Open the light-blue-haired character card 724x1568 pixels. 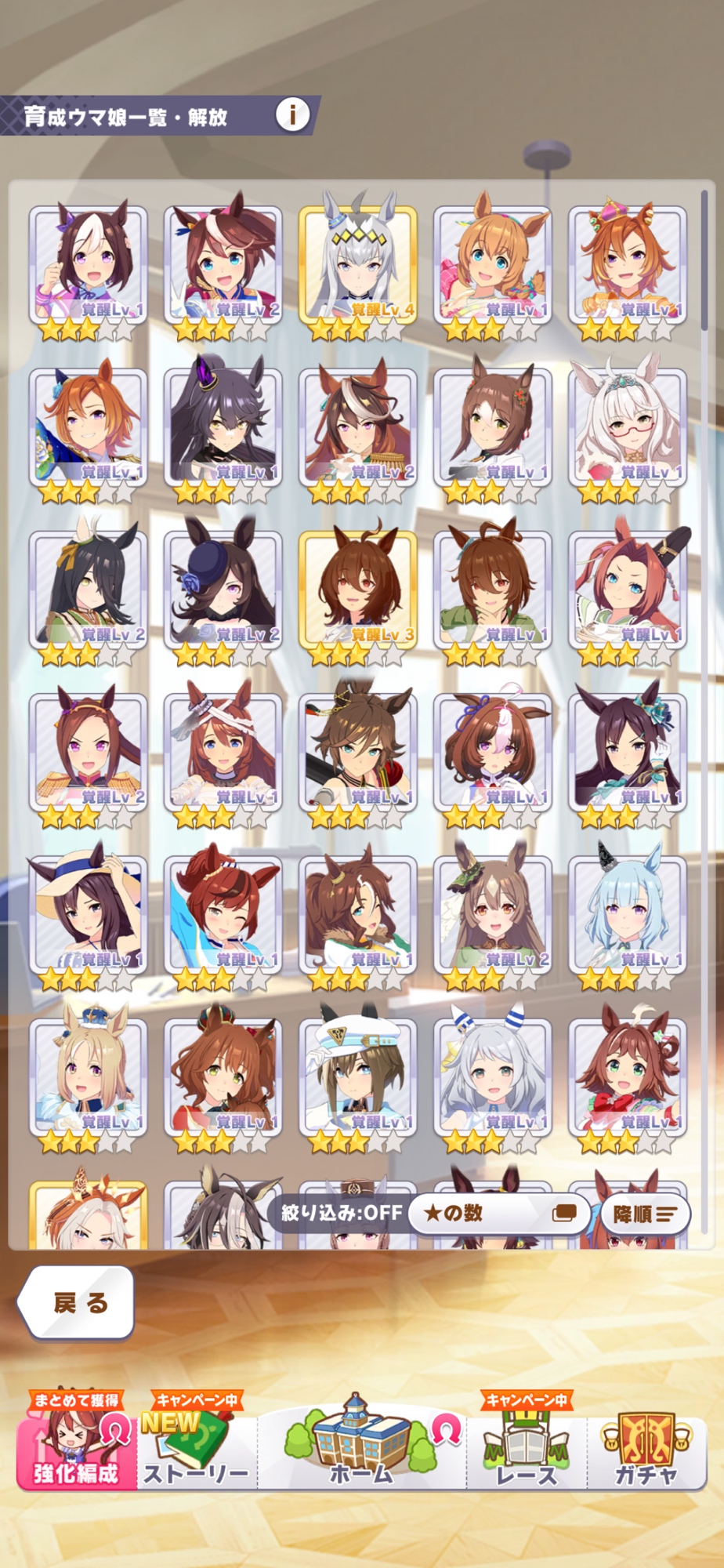[x=628, y=916]
